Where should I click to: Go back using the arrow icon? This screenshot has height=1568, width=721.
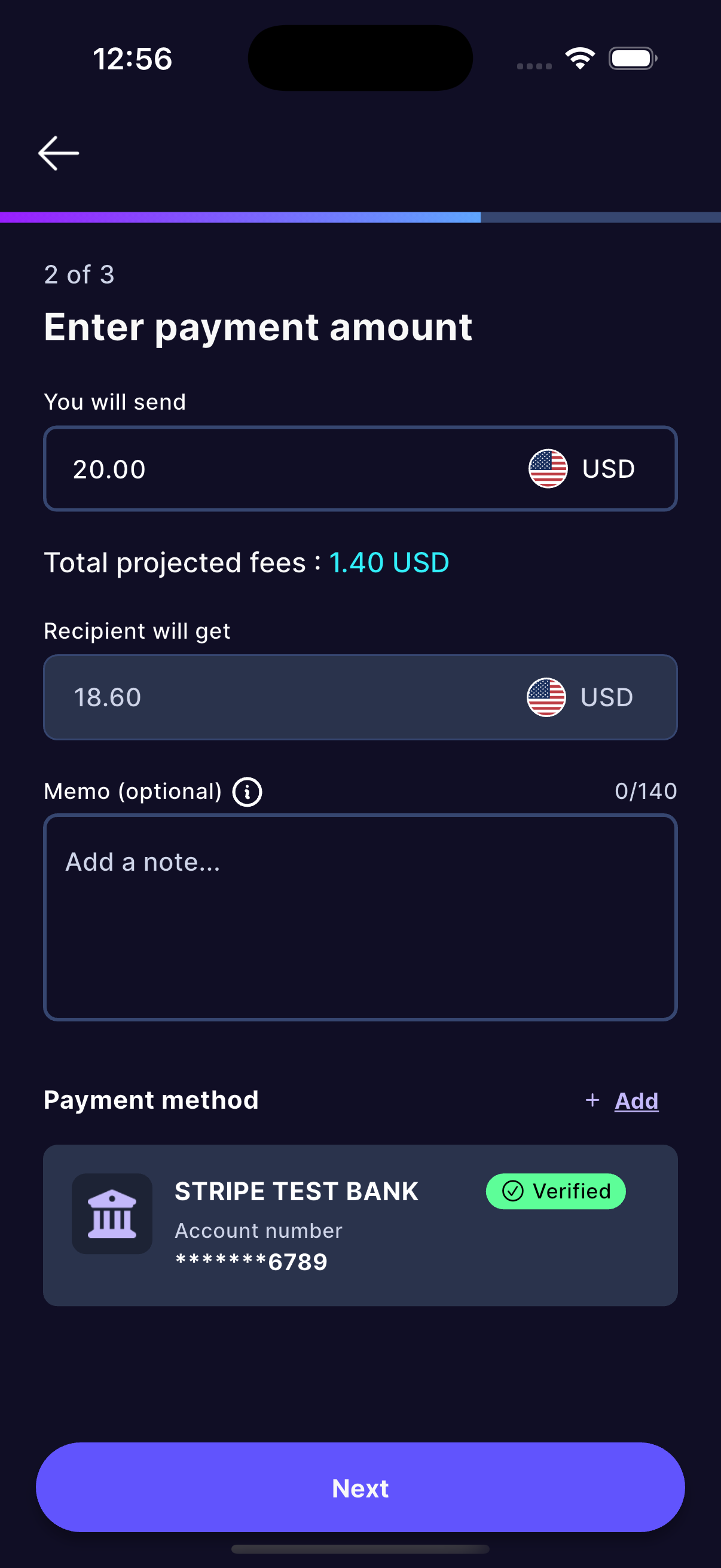tap(59, 152)
